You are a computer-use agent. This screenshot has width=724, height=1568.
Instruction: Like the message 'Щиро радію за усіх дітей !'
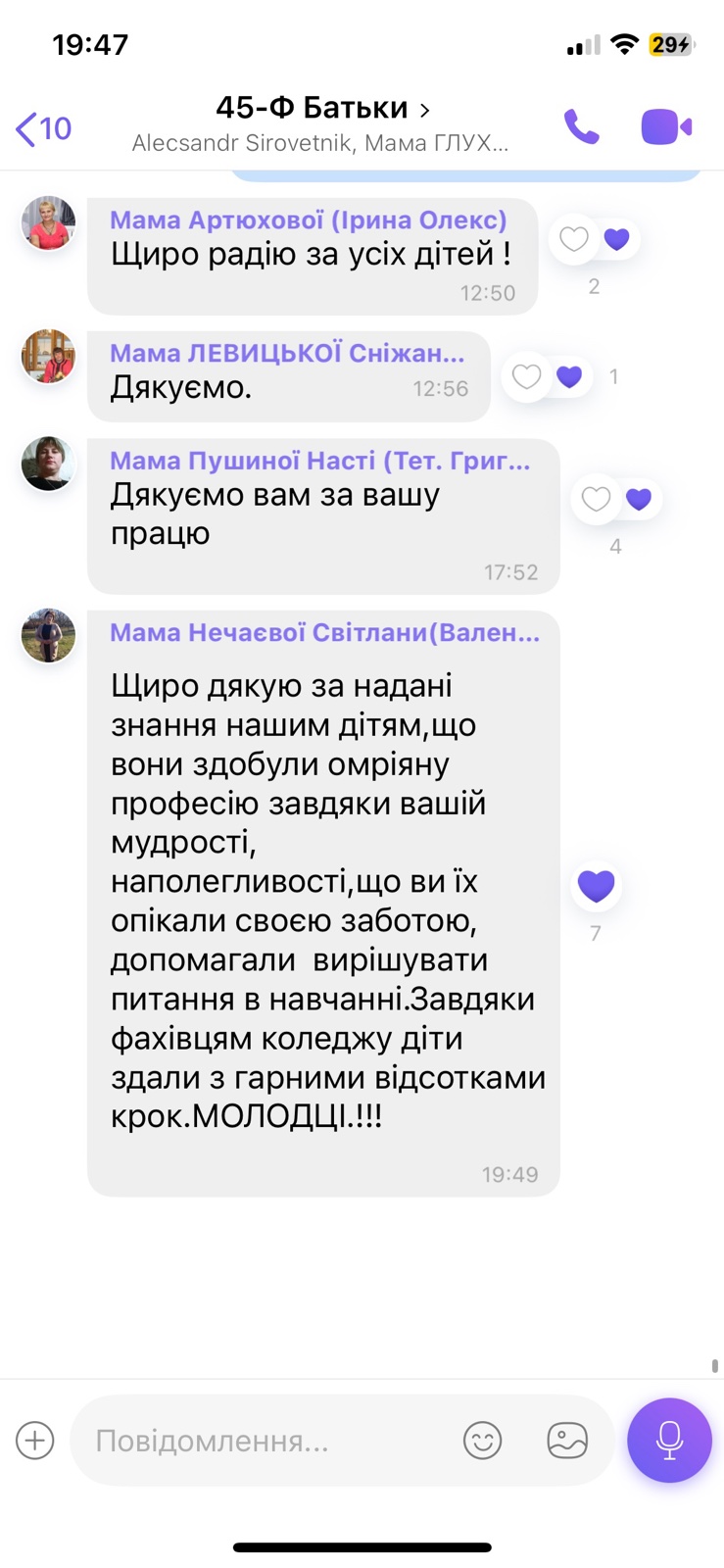[574, 238]
